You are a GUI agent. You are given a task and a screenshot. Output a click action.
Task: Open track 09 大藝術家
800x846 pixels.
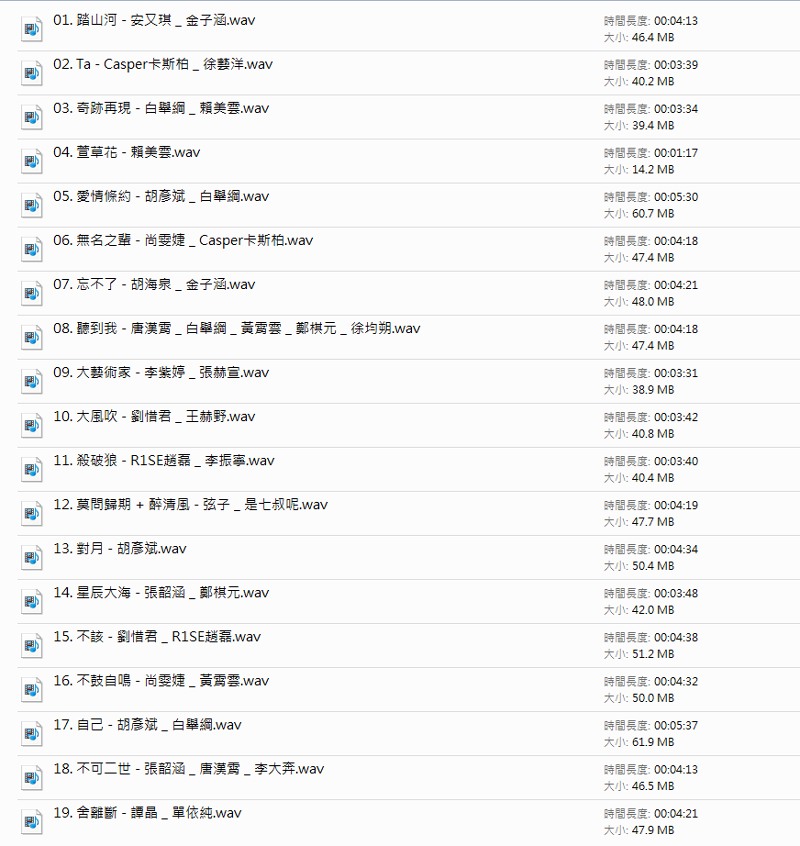161,373
